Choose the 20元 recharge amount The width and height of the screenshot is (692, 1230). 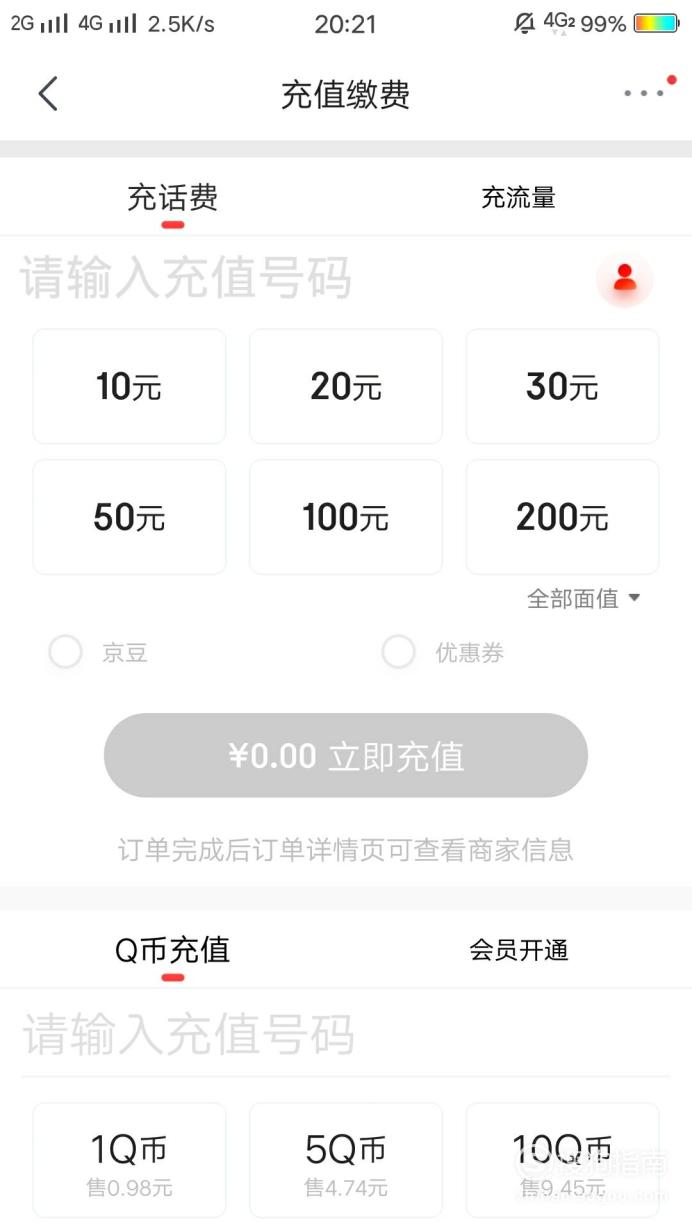(x=346, y=386)
